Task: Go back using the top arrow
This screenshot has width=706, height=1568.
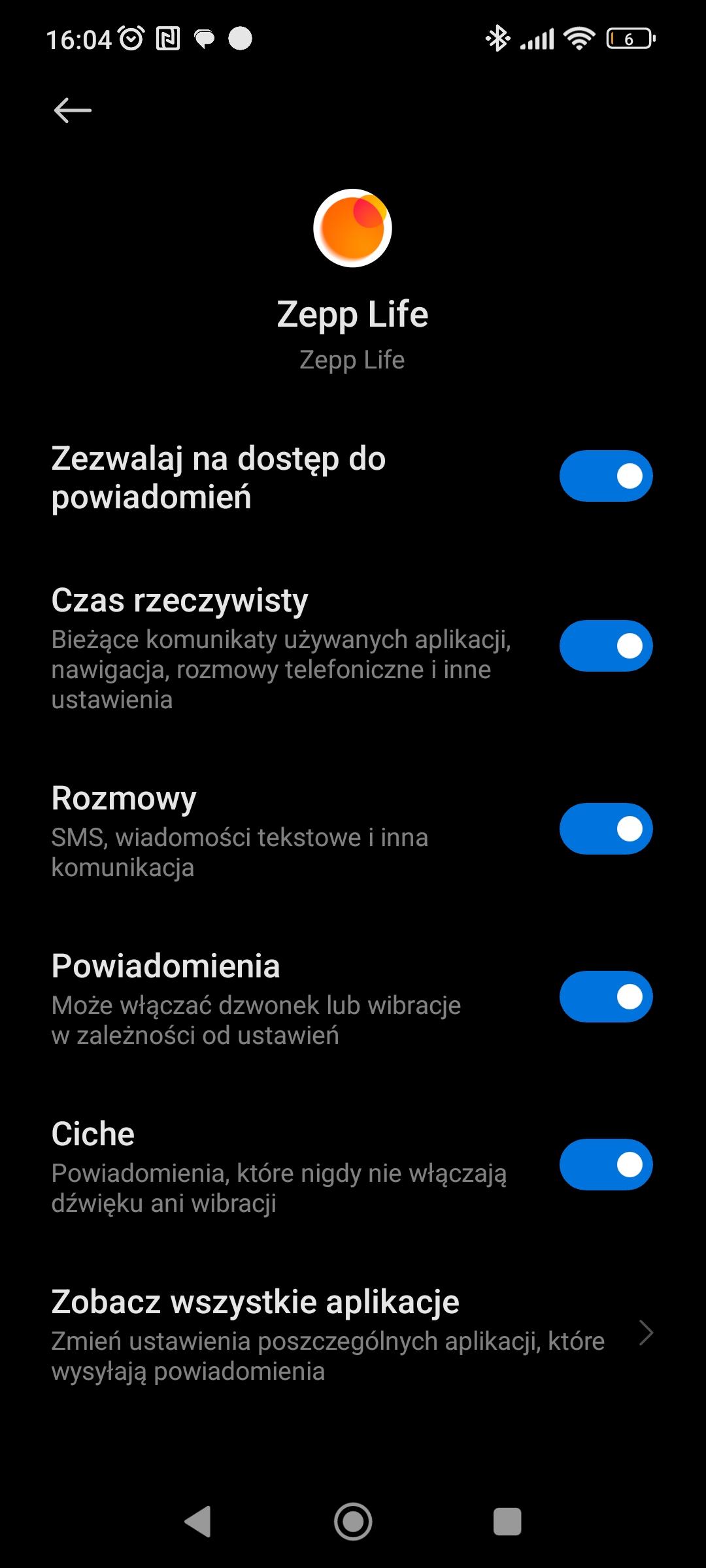Action: 72,110
